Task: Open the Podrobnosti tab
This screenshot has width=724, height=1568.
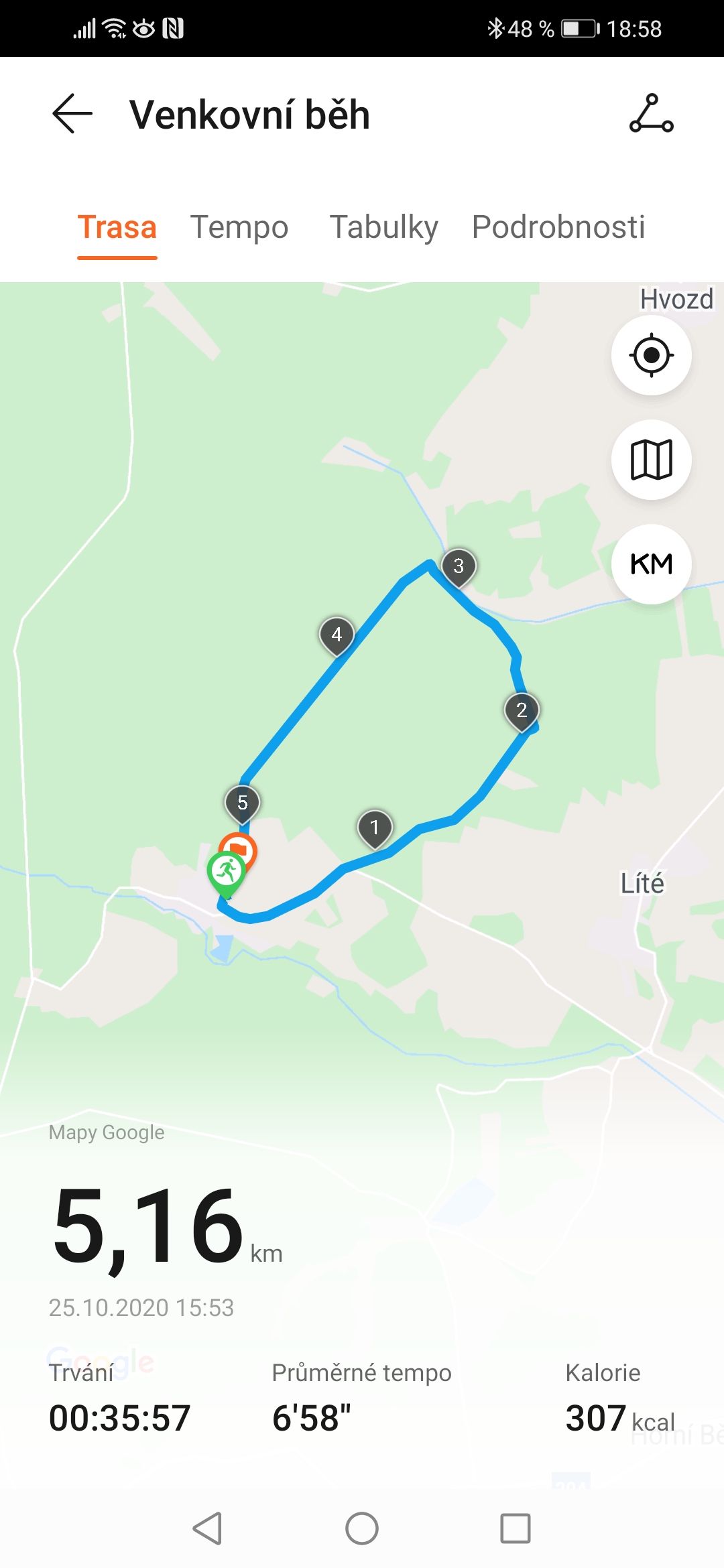Action: 558,226
